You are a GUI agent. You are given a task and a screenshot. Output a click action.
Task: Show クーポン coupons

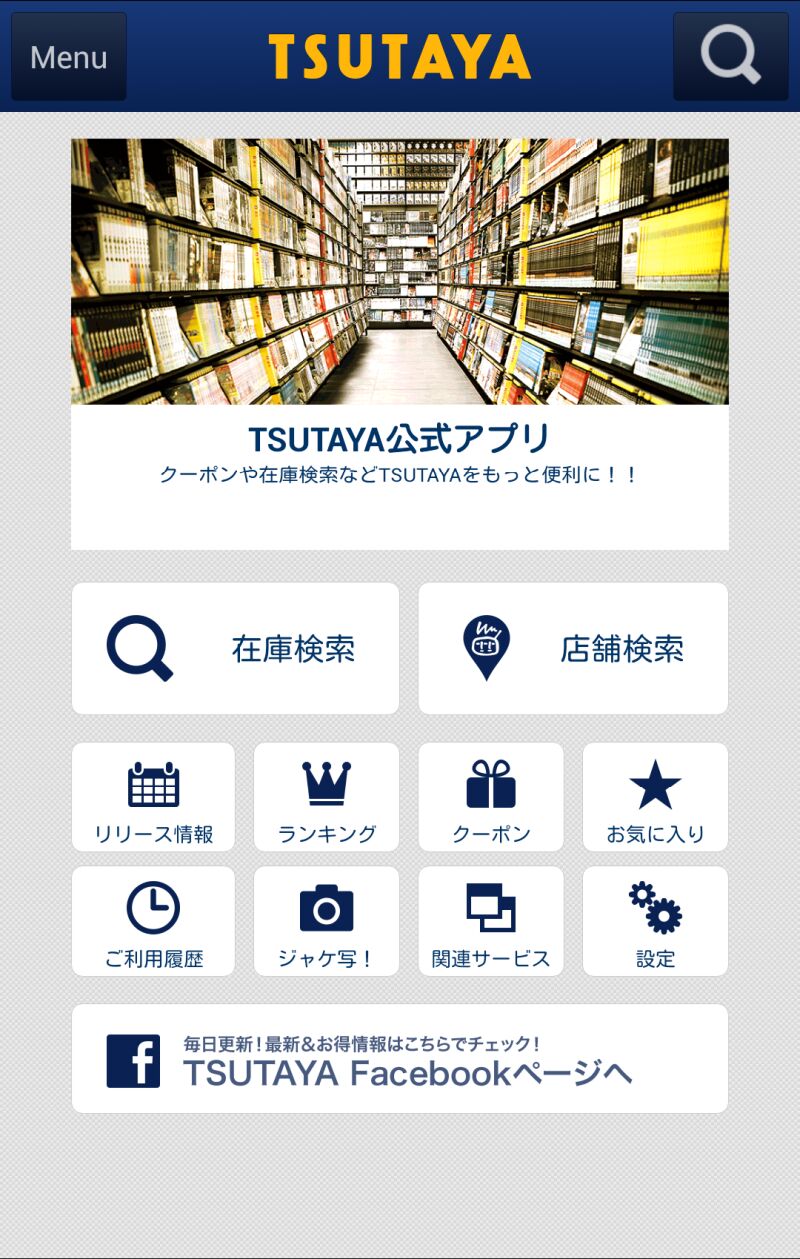[490, 797]
